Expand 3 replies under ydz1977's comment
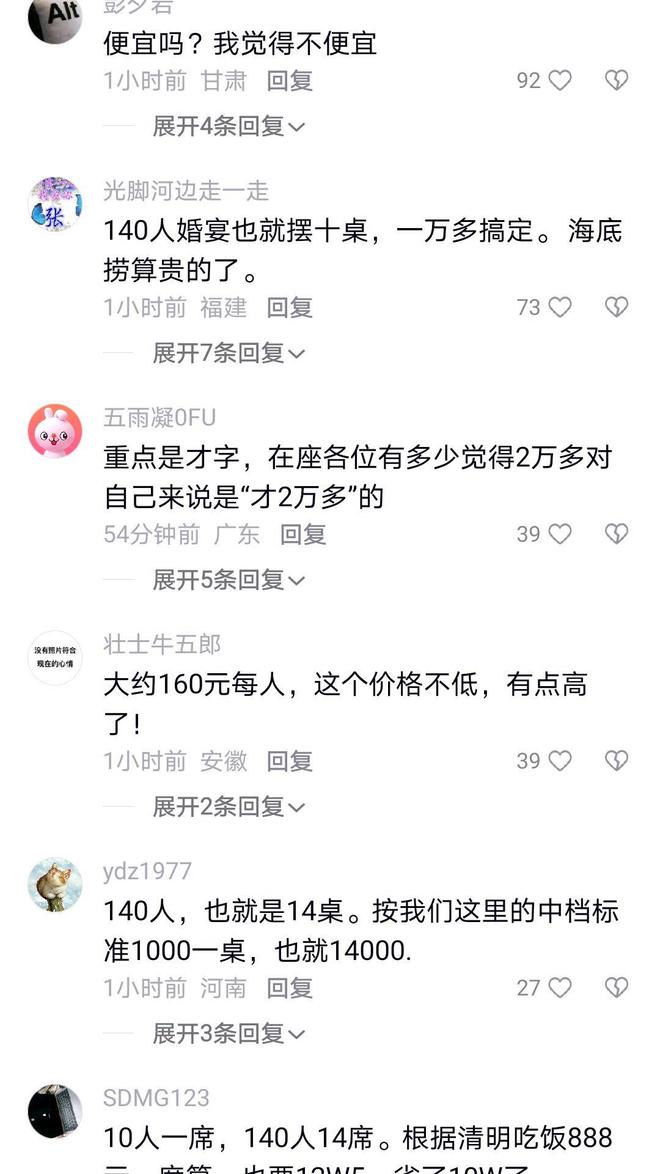 pos(228,1033)
